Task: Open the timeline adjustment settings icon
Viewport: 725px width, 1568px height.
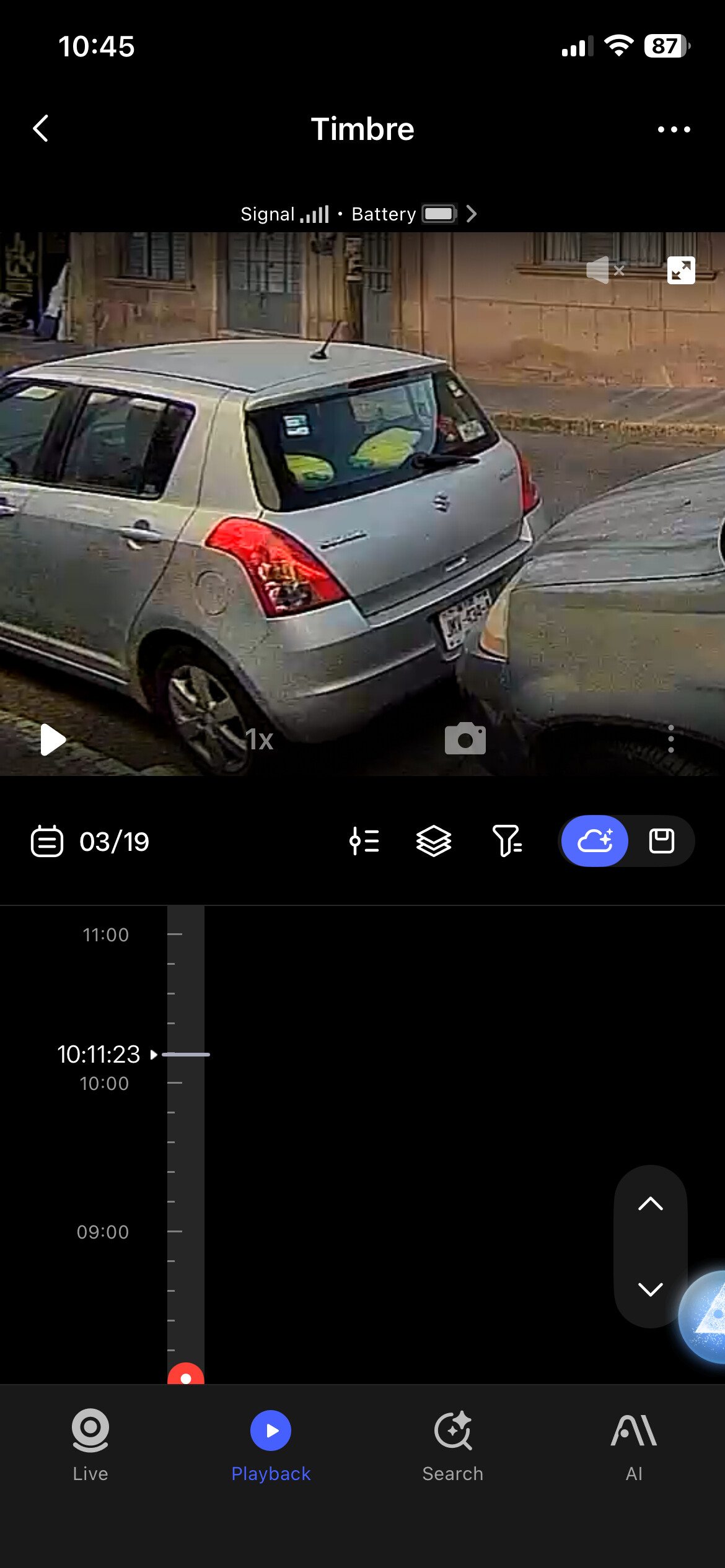Action: tap(364, 842)
